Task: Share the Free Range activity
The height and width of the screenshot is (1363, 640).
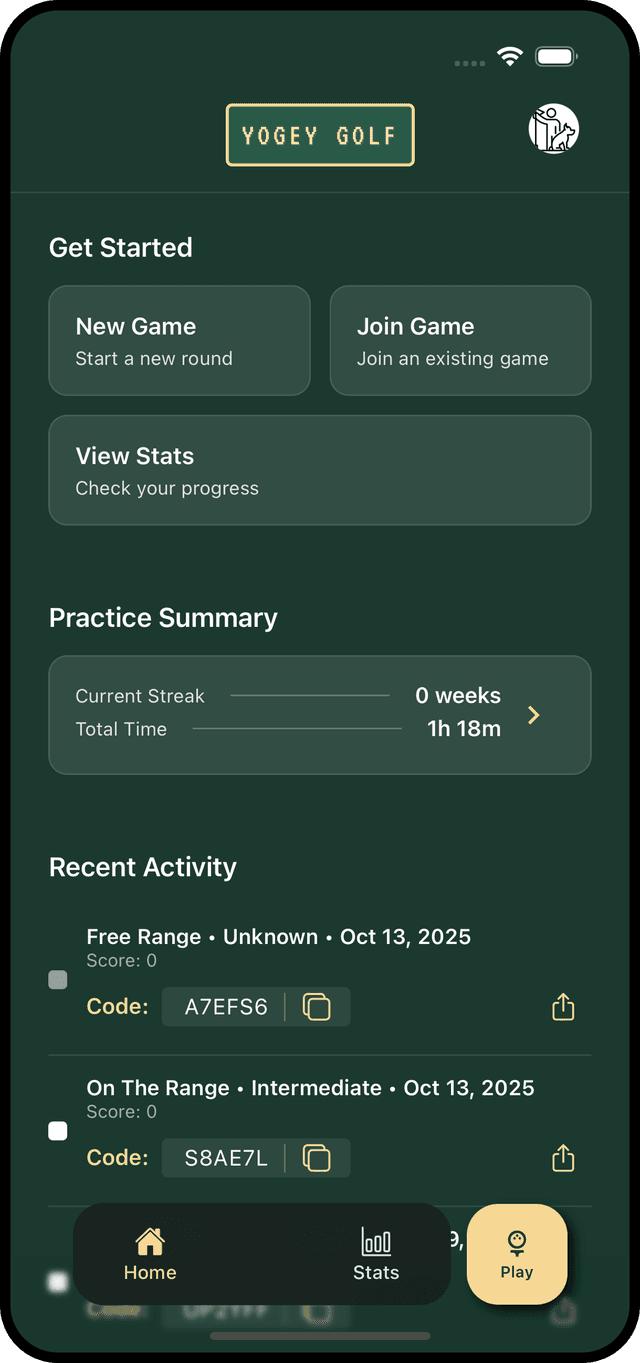Action: pos(563,1007)
